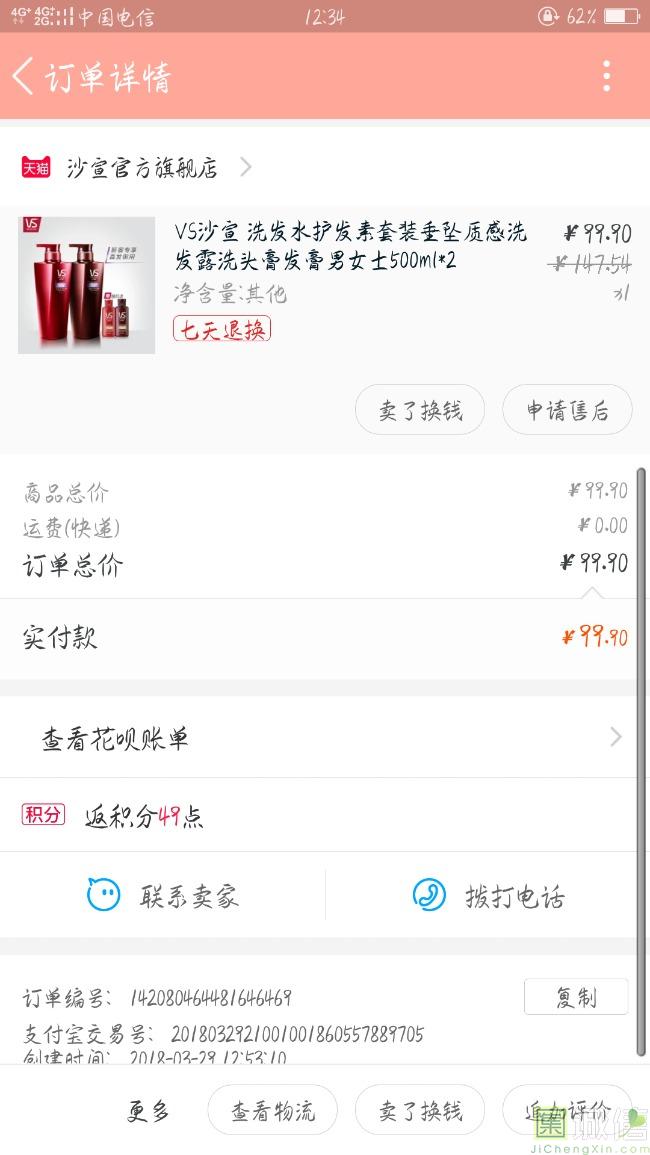The width and height of the screenshot is (650, 1155).
Task: Contact the seller via 联系卖家
Action: click(164, 895)
